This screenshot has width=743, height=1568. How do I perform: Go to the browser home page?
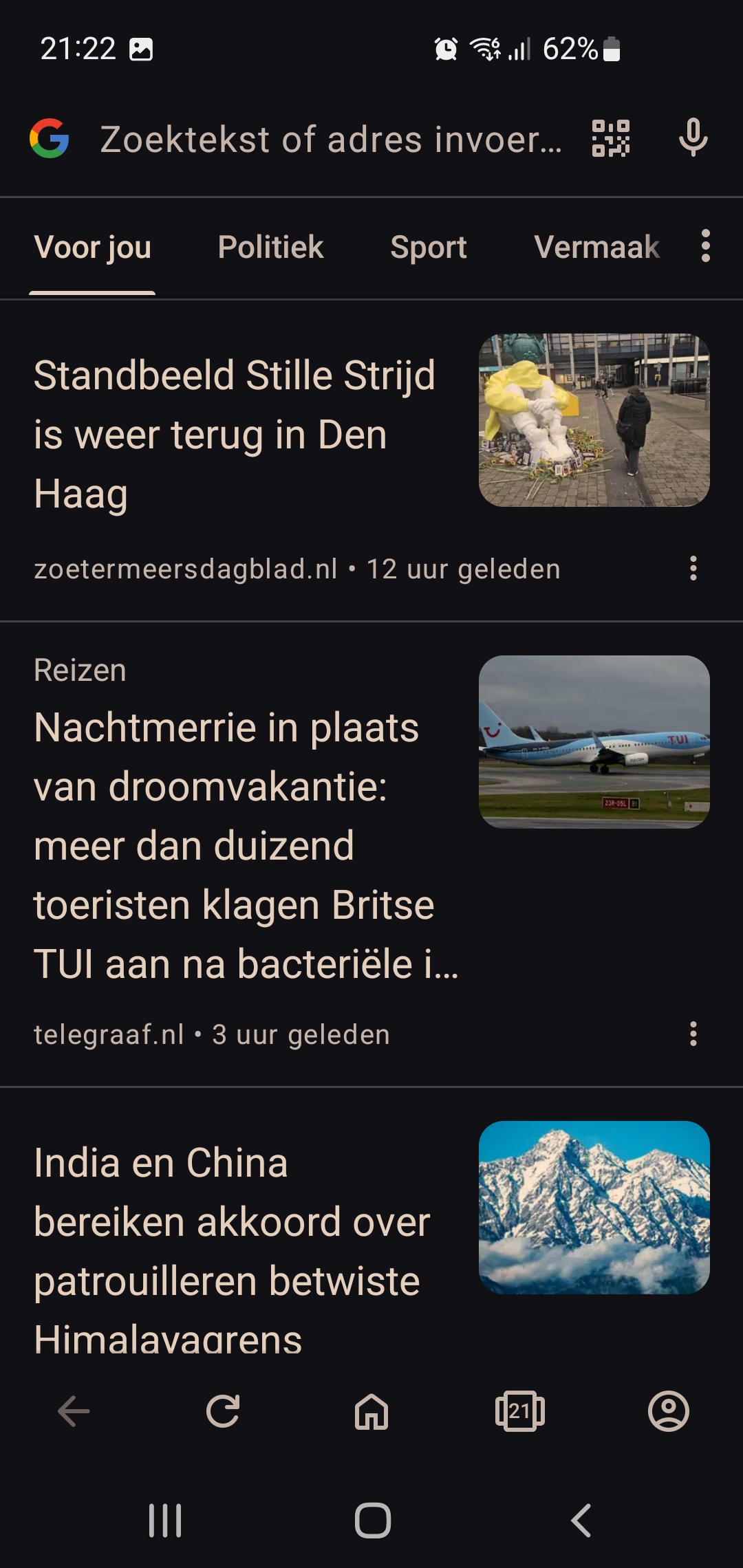(371, 1412)
